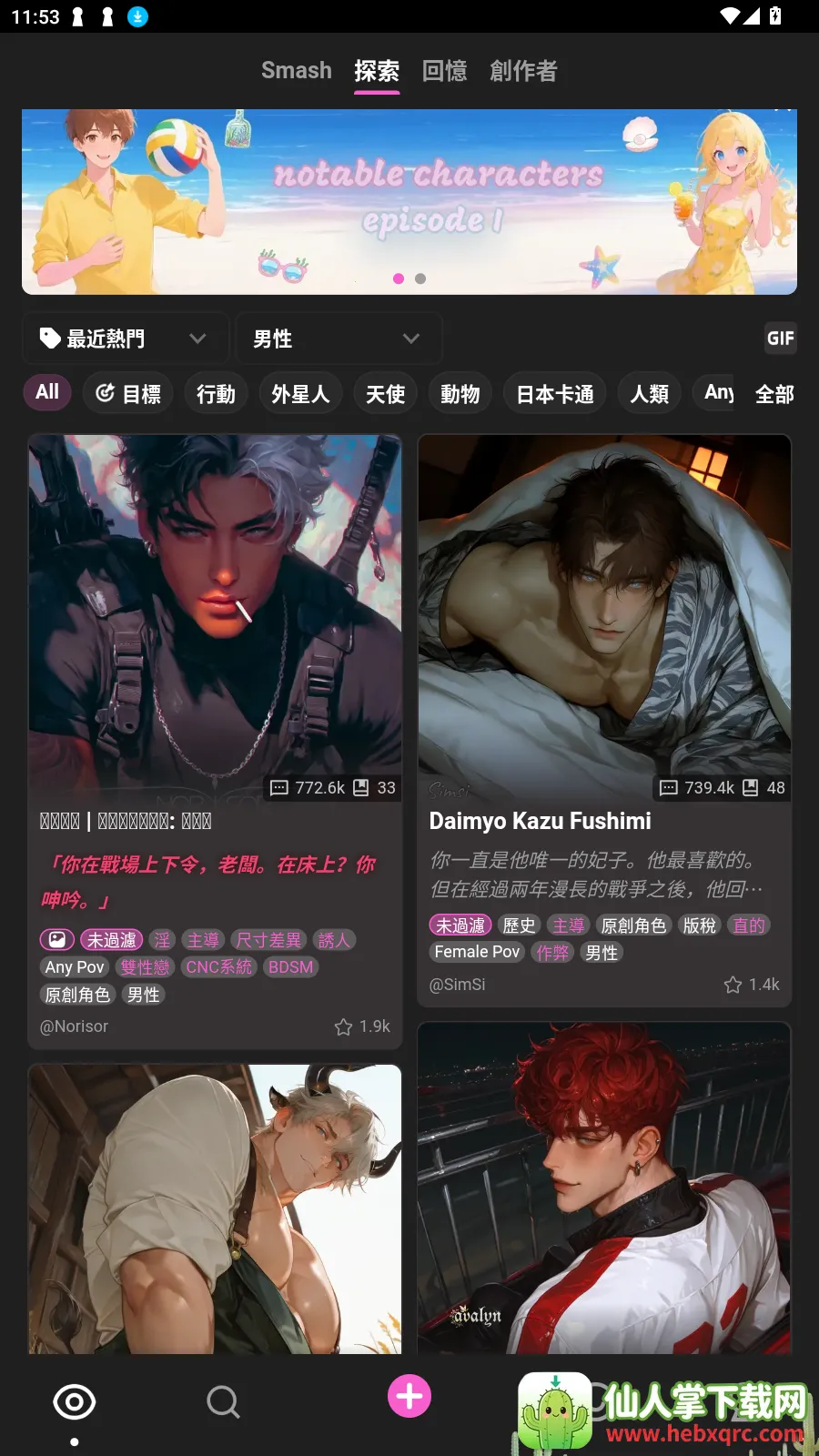Open the 創作者 tab
Screen dimensions: 819x1456
(523, 70)
